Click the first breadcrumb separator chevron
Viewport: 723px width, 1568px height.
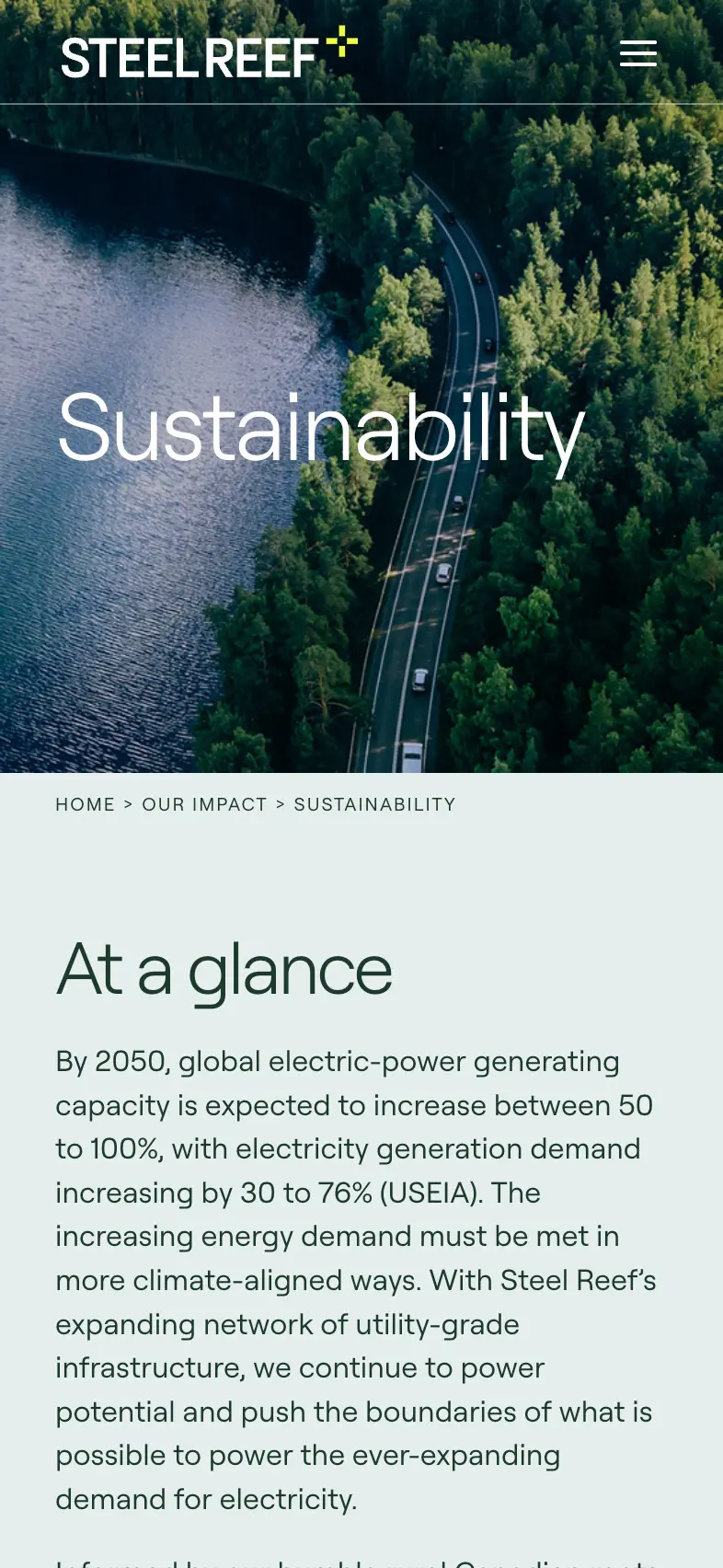click(x=128, y=804)
